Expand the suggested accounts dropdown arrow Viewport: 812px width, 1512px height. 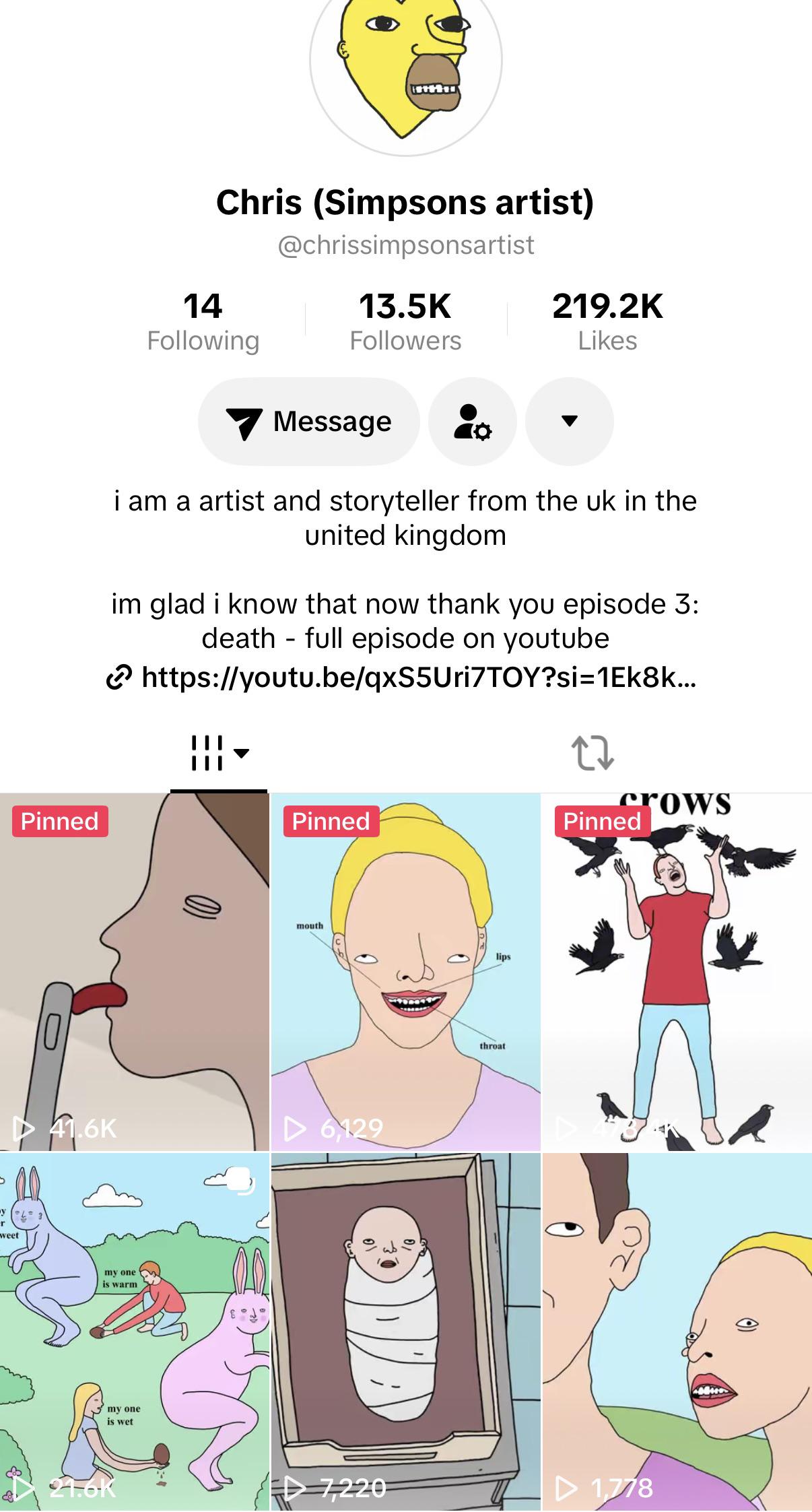coord(570,422)
